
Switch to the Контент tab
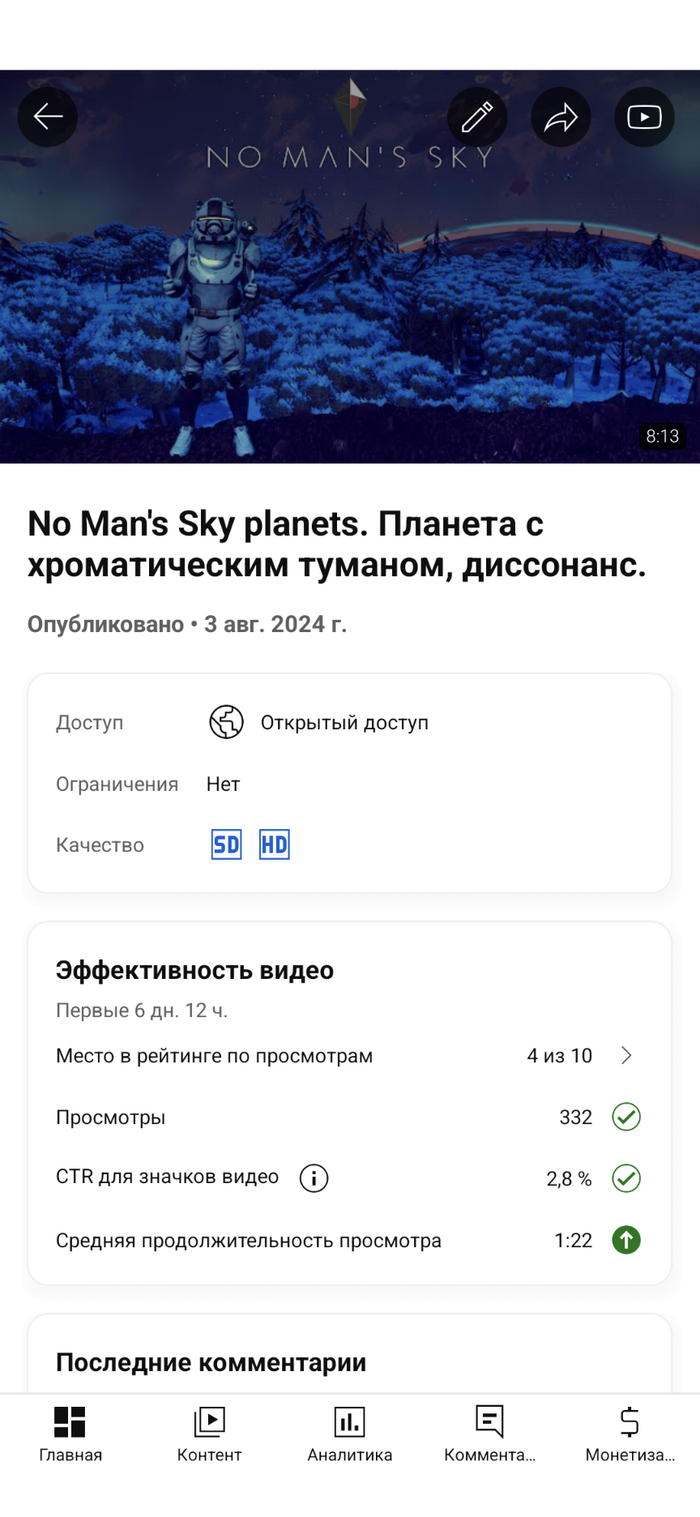click(209, 1434)
